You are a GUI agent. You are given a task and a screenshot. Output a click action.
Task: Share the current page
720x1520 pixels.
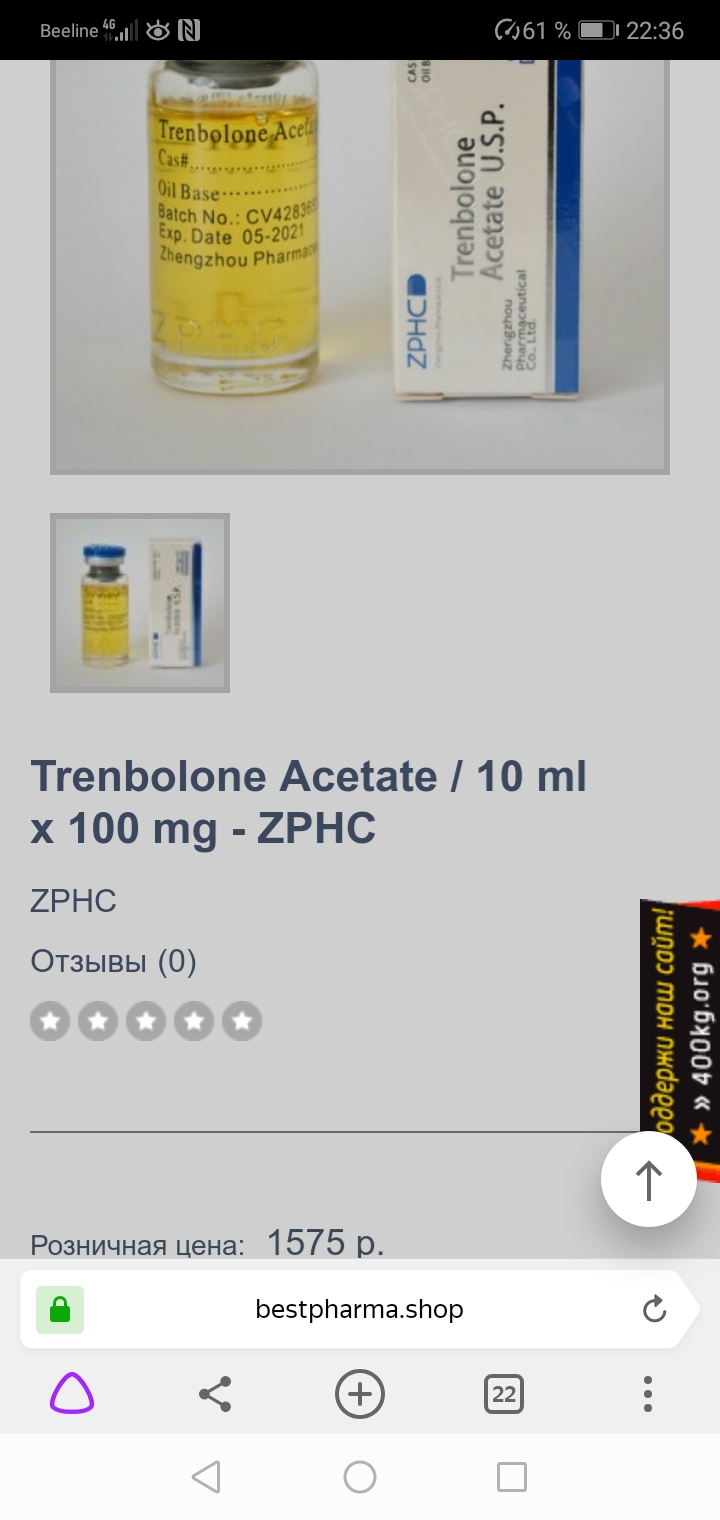point(215,1394)
